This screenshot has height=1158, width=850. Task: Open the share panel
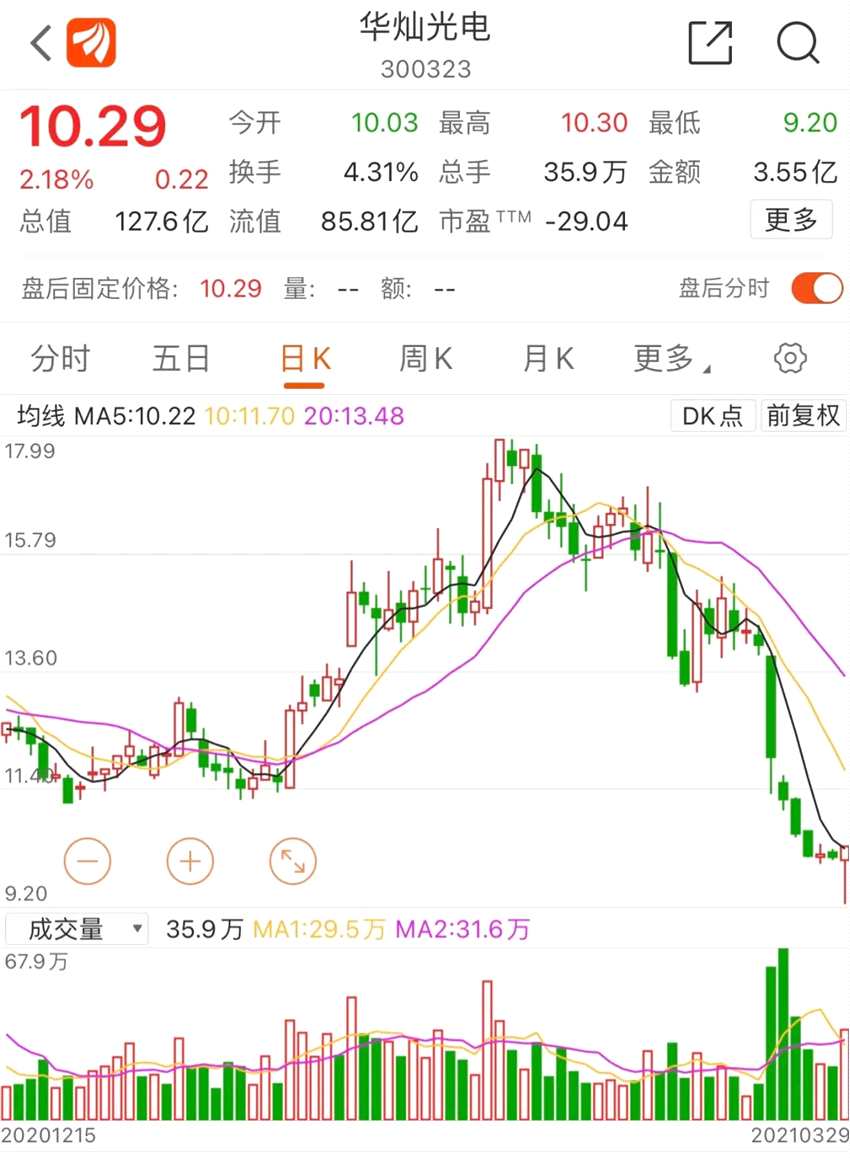coord(710,44)
